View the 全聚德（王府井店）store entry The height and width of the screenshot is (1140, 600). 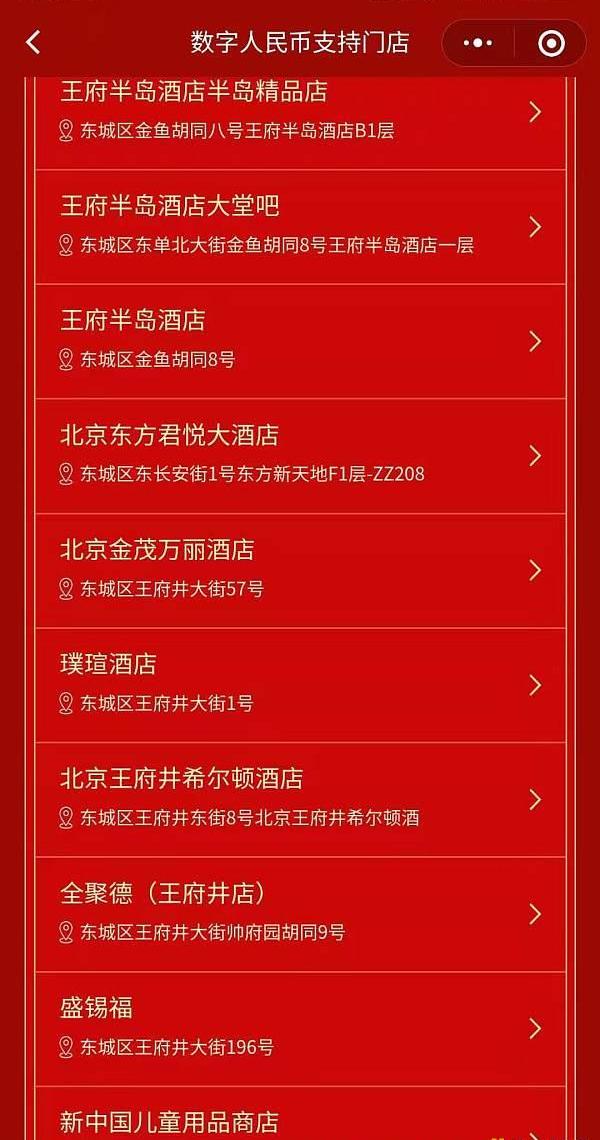click(x=300, y=913)
